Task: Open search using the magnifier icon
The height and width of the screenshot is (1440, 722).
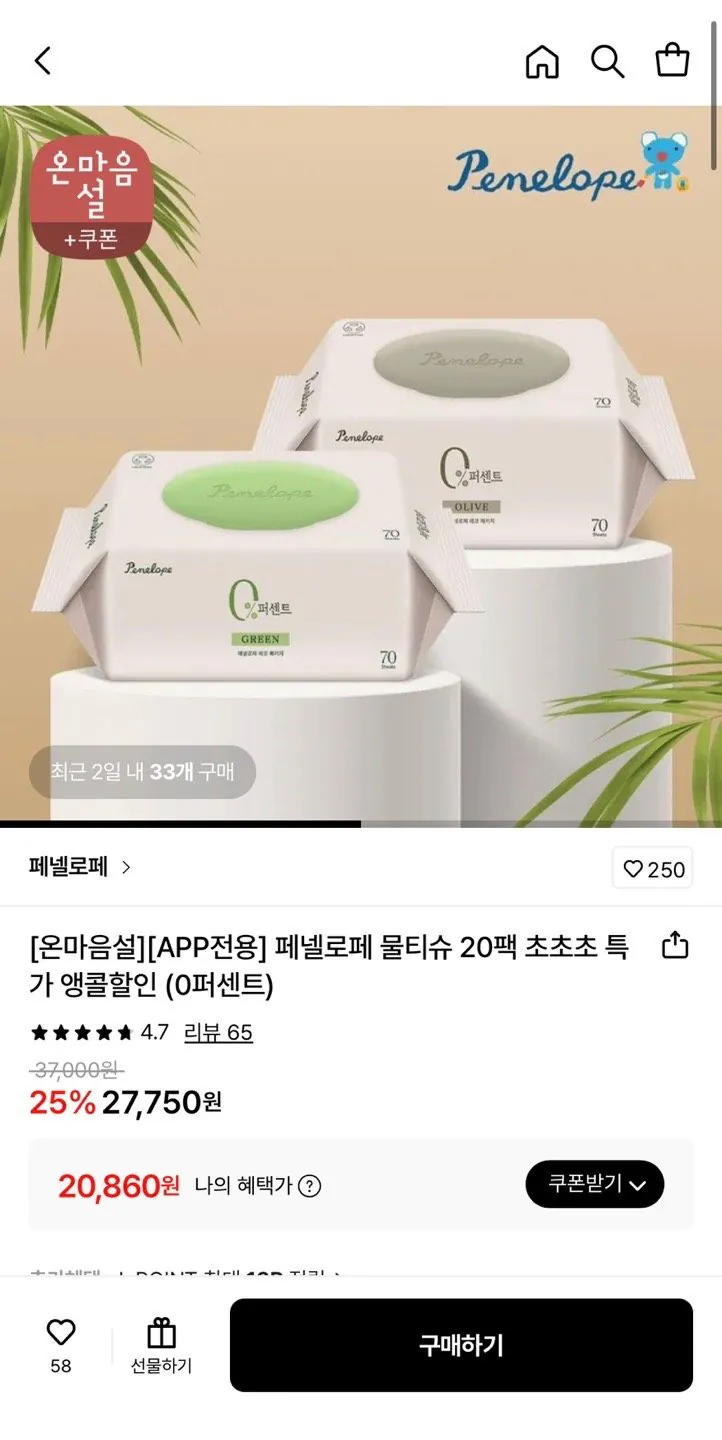Action: (608, 60)
